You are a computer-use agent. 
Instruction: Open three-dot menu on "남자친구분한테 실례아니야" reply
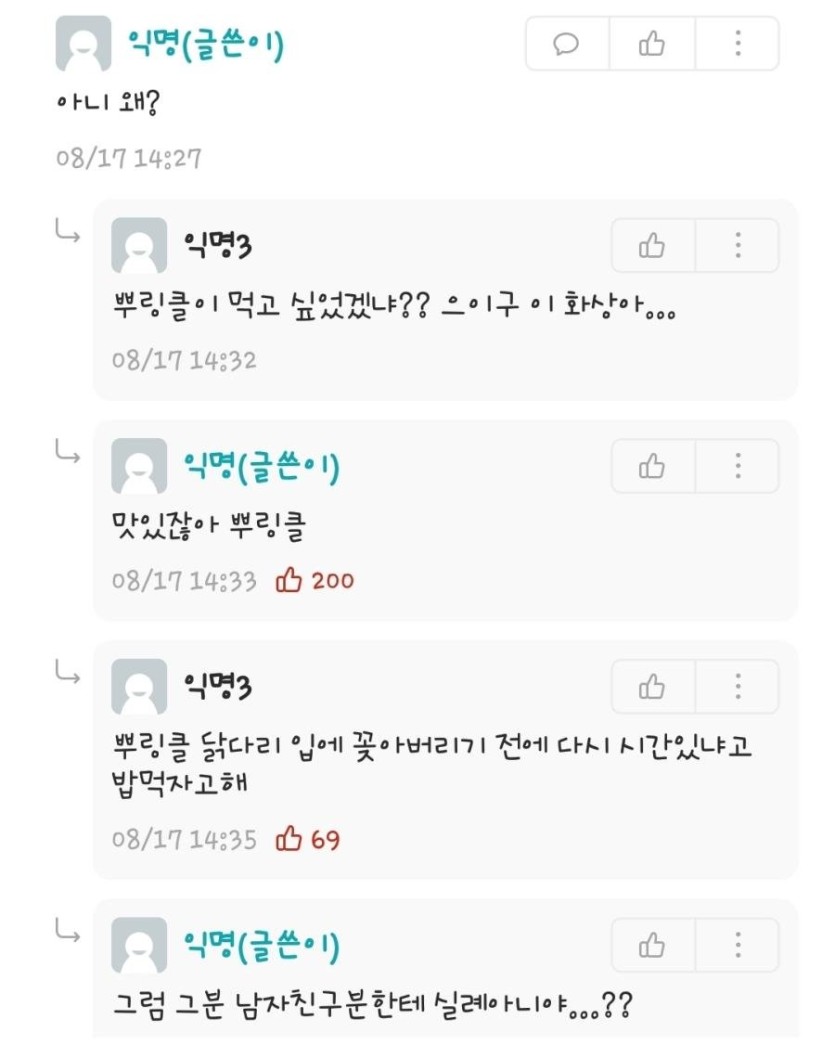tap(737, 945)
